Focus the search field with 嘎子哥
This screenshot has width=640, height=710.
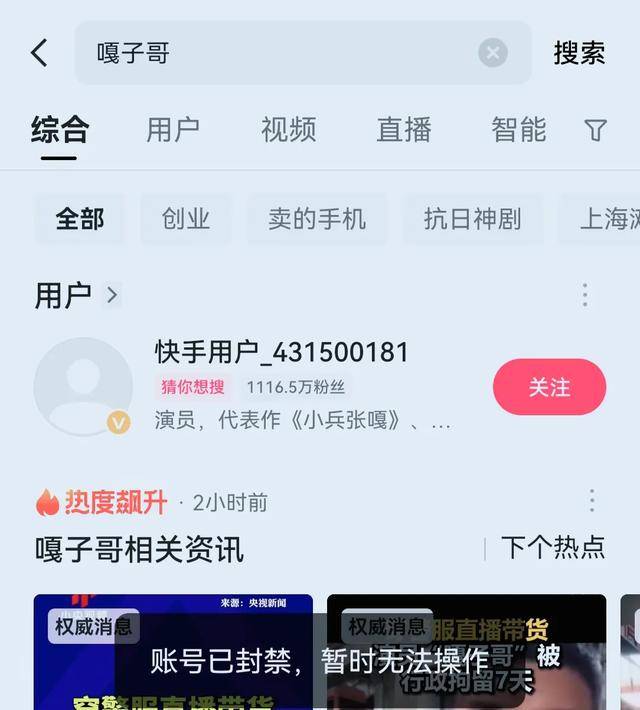(x=280, y=53)
